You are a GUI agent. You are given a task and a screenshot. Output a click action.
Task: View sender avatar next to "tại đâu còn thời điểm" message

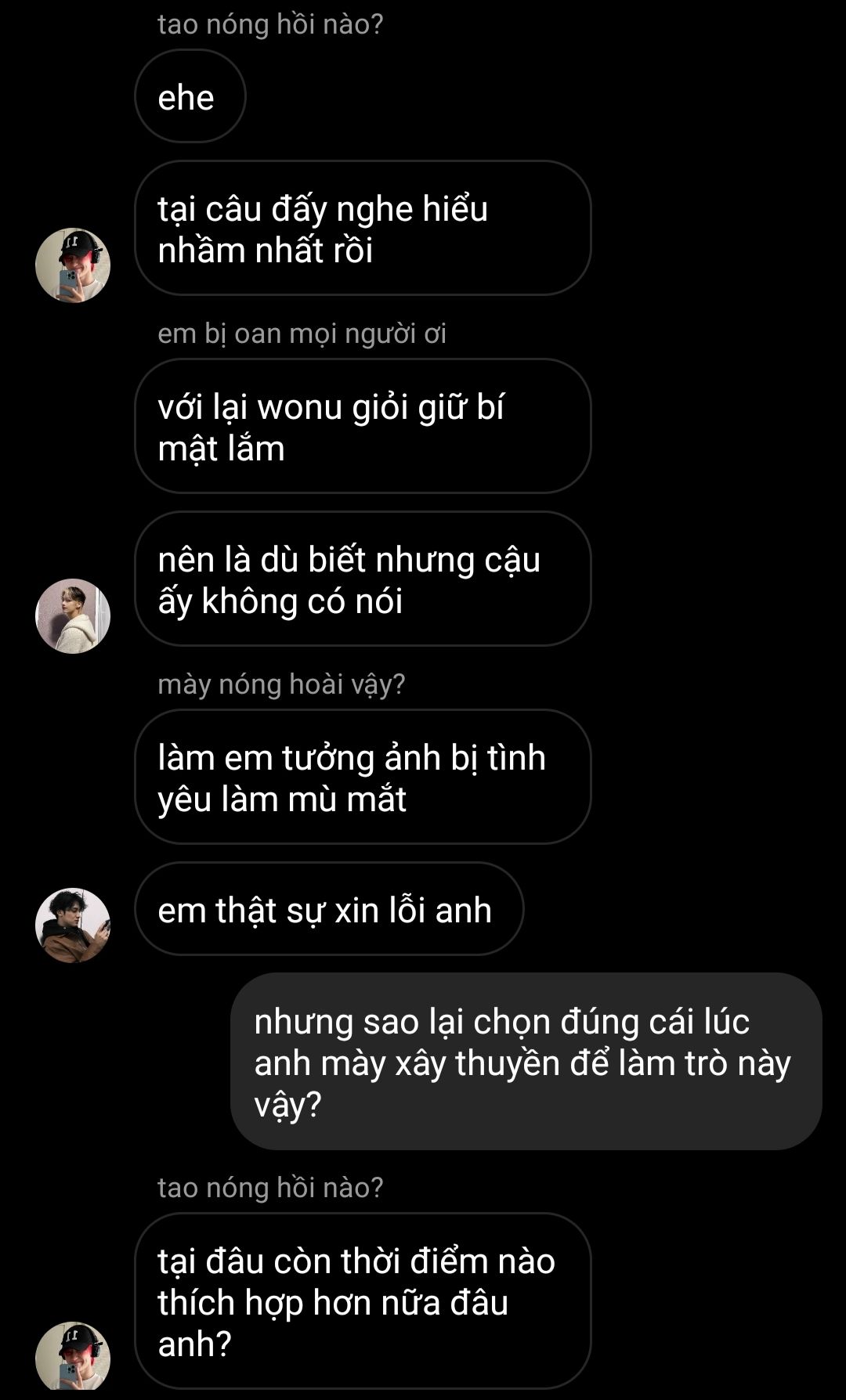point(73,1358)
